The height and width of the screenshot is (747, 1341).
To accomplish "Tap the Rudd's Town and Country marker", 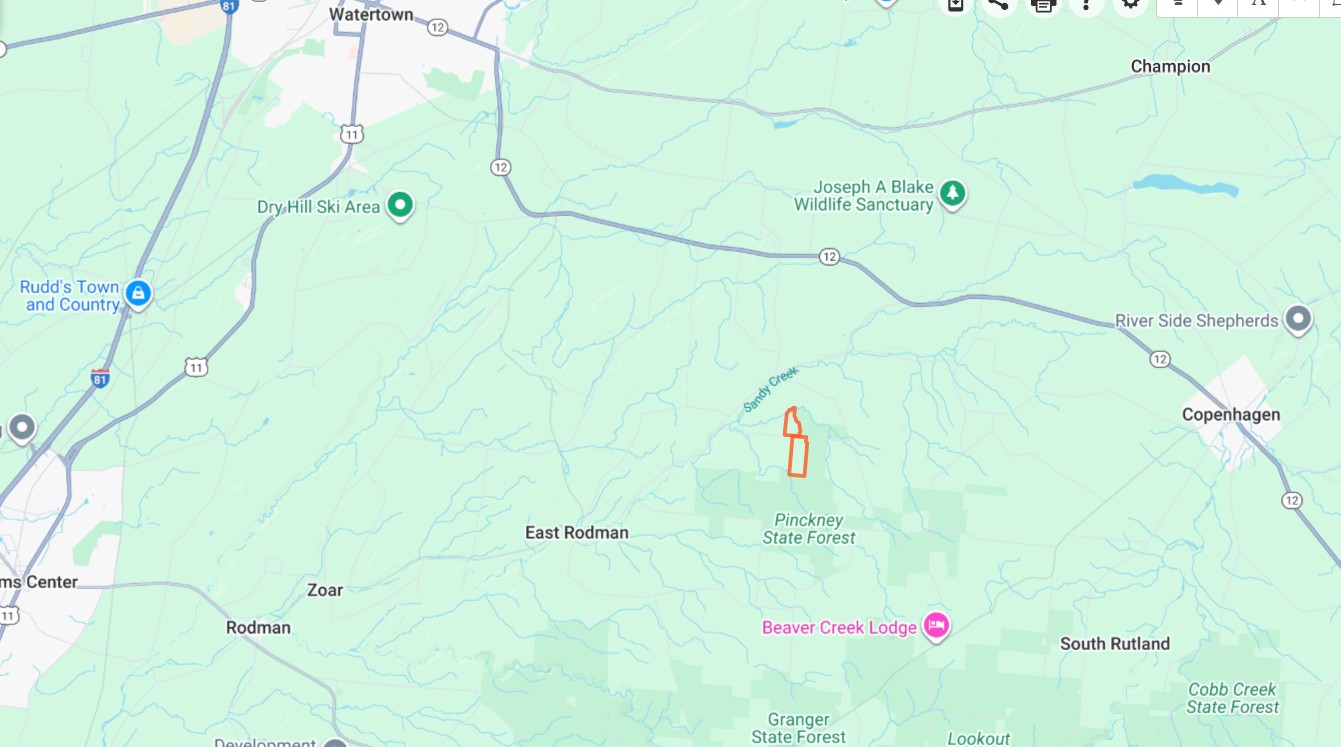I will pos(139,294).
